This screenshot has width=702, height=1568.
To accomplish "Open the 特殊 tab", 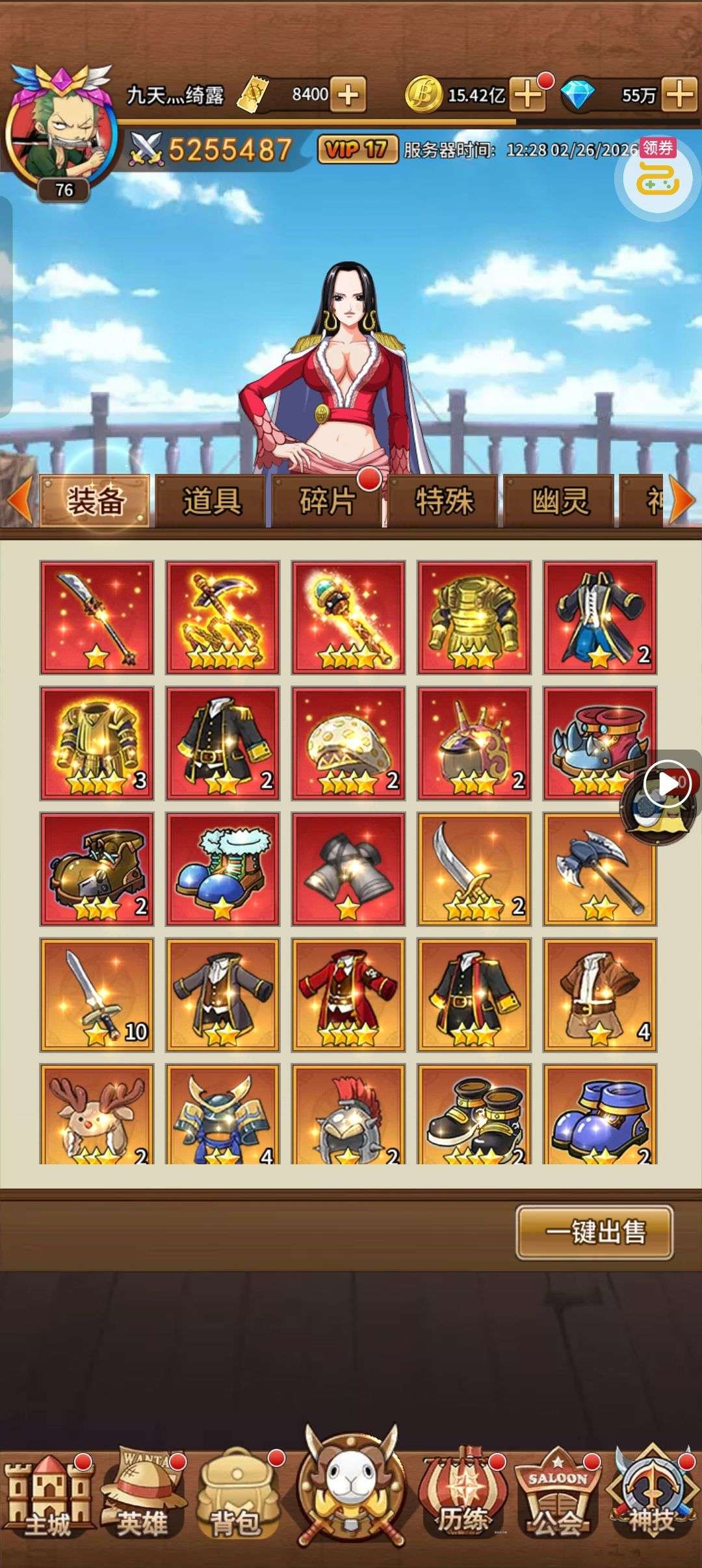I will [444, 501].
